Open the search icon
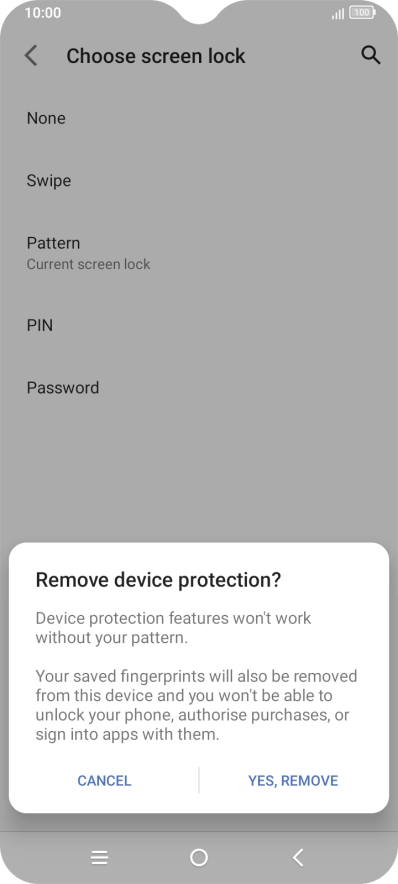The image size is (398, 884). tap(370, 55)
